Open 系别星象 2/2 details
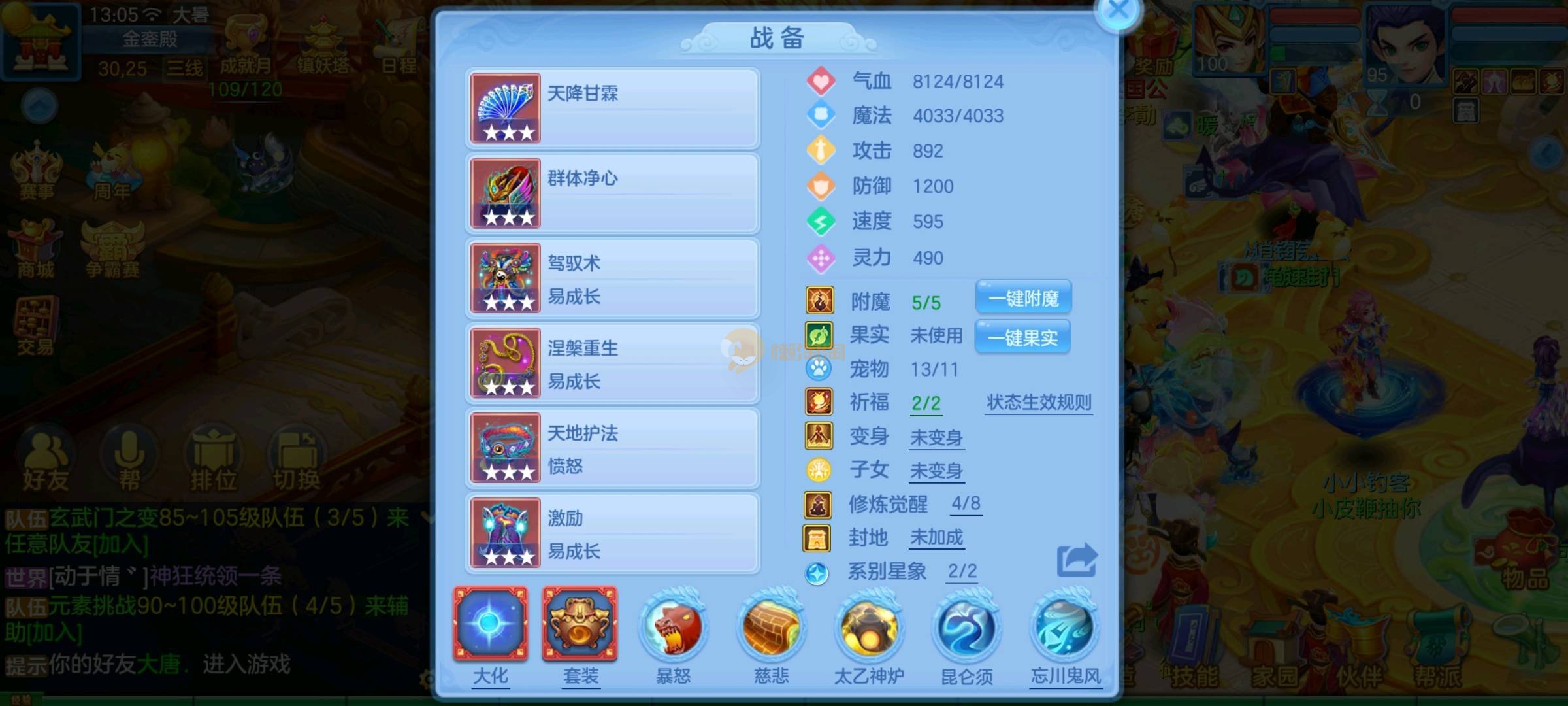 [962, 571]
